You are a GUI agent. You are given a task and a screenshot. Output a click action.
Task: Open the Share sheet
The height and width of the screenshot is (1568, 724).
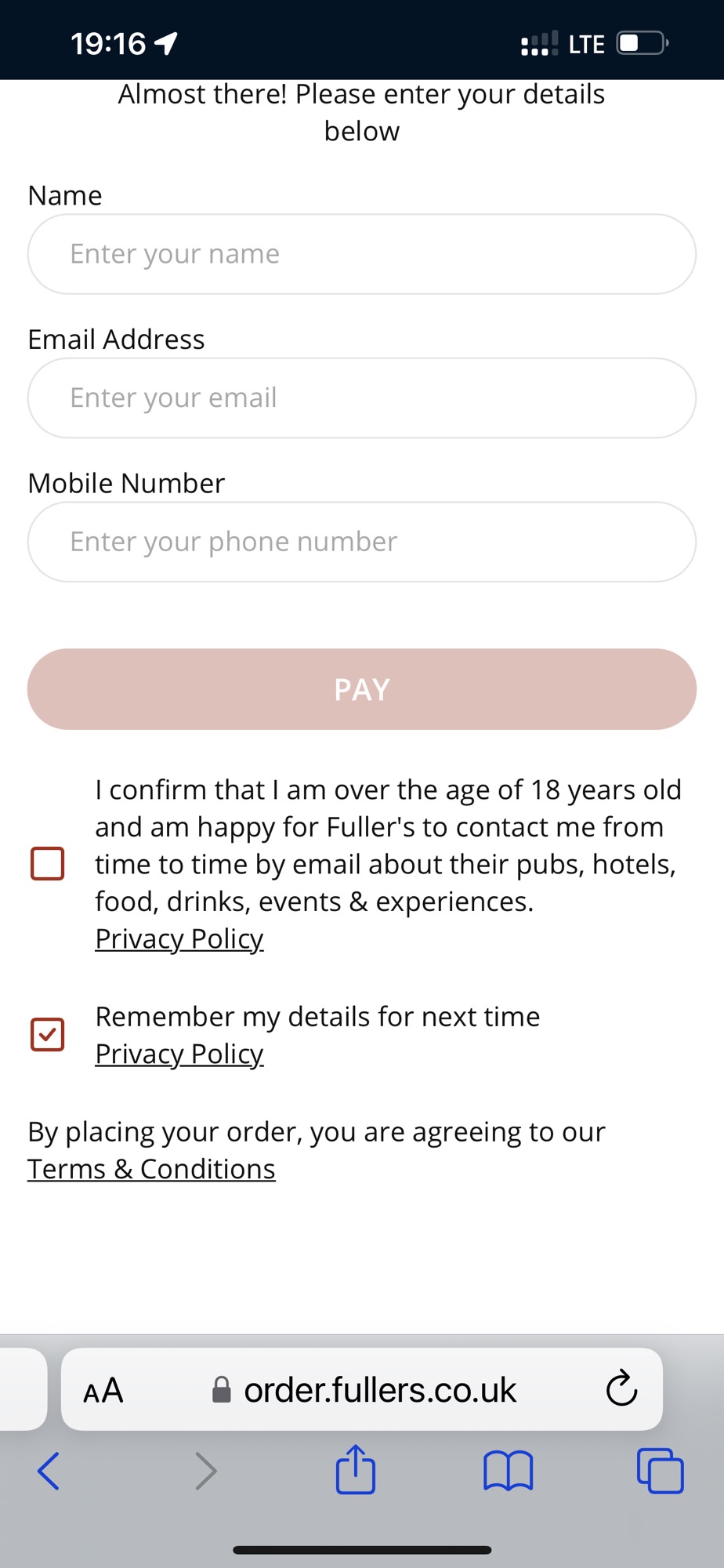[x=355, y=1472]
